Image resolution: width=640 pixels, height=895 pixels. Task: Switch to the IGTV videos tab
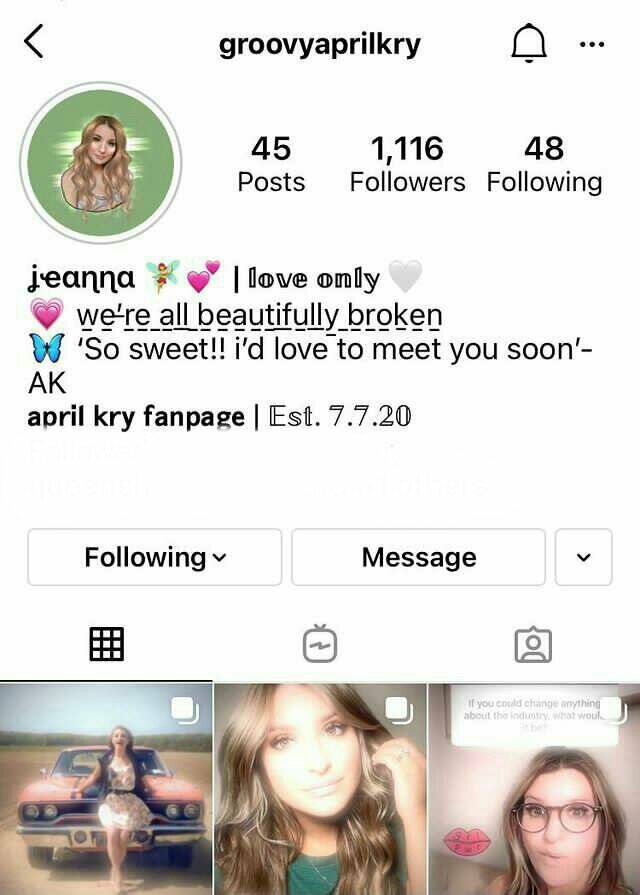(x=320, y=644)
